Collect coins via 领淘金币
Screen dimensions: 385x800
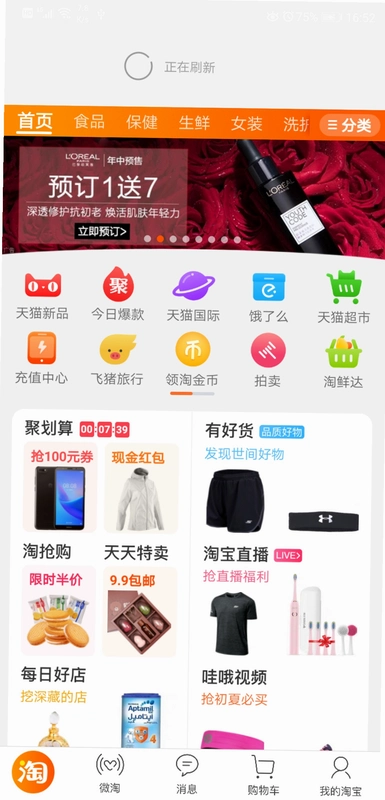[x=192, y=360]
